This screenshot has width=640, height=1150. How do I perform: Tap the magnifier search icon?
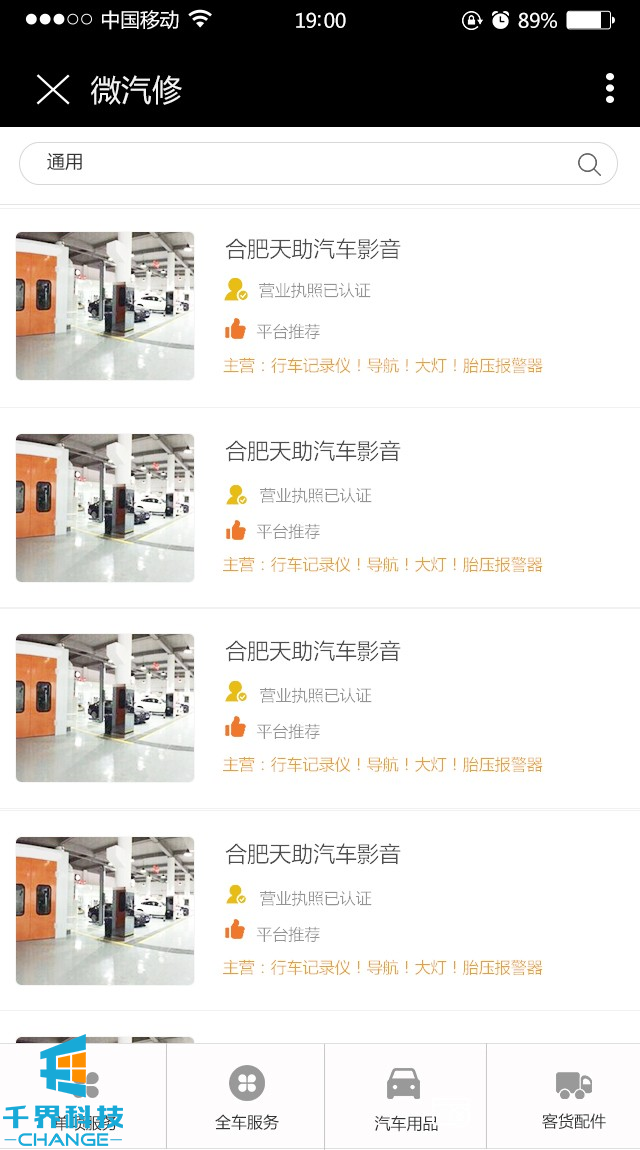589,164
